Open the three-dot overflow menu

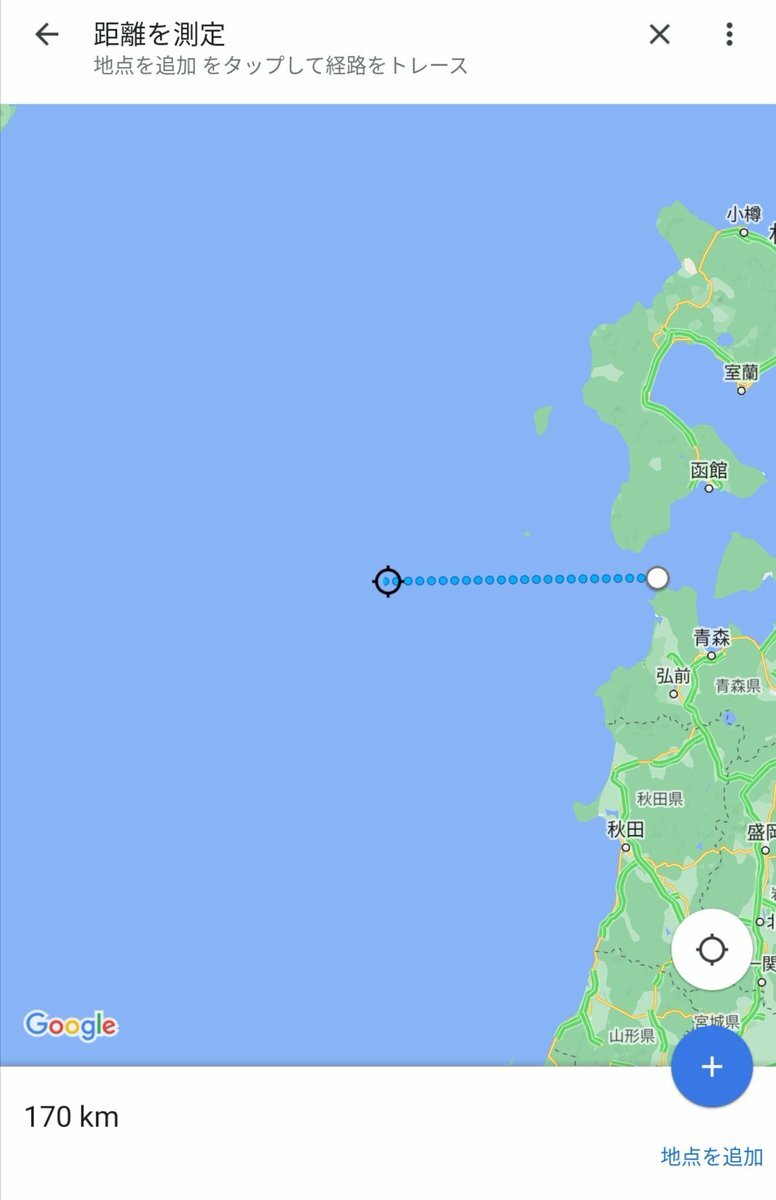click(729, 34)
